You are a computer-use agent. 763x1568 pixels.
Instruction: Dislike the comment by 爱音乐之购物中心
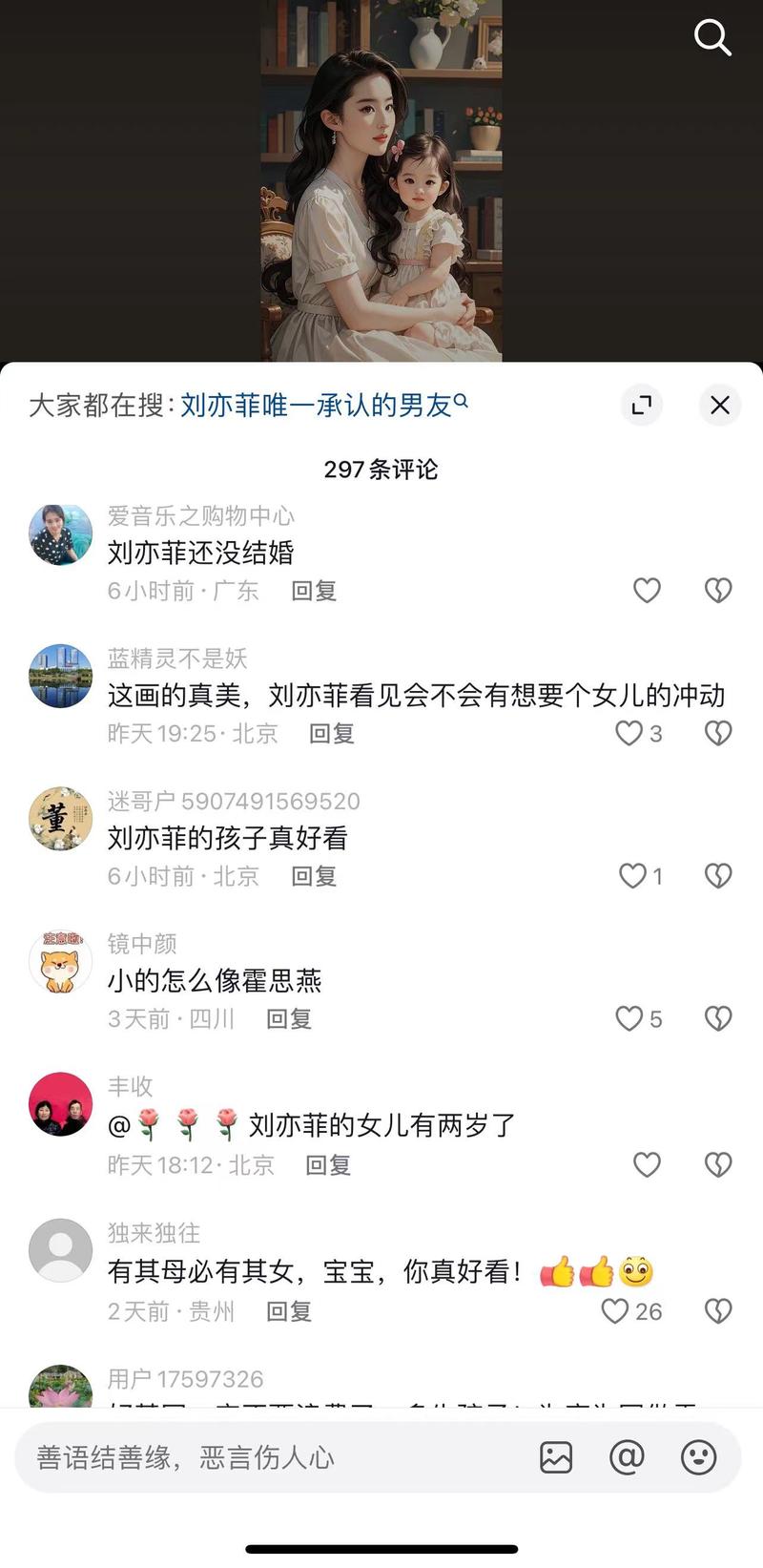click(x=718, y=591)
